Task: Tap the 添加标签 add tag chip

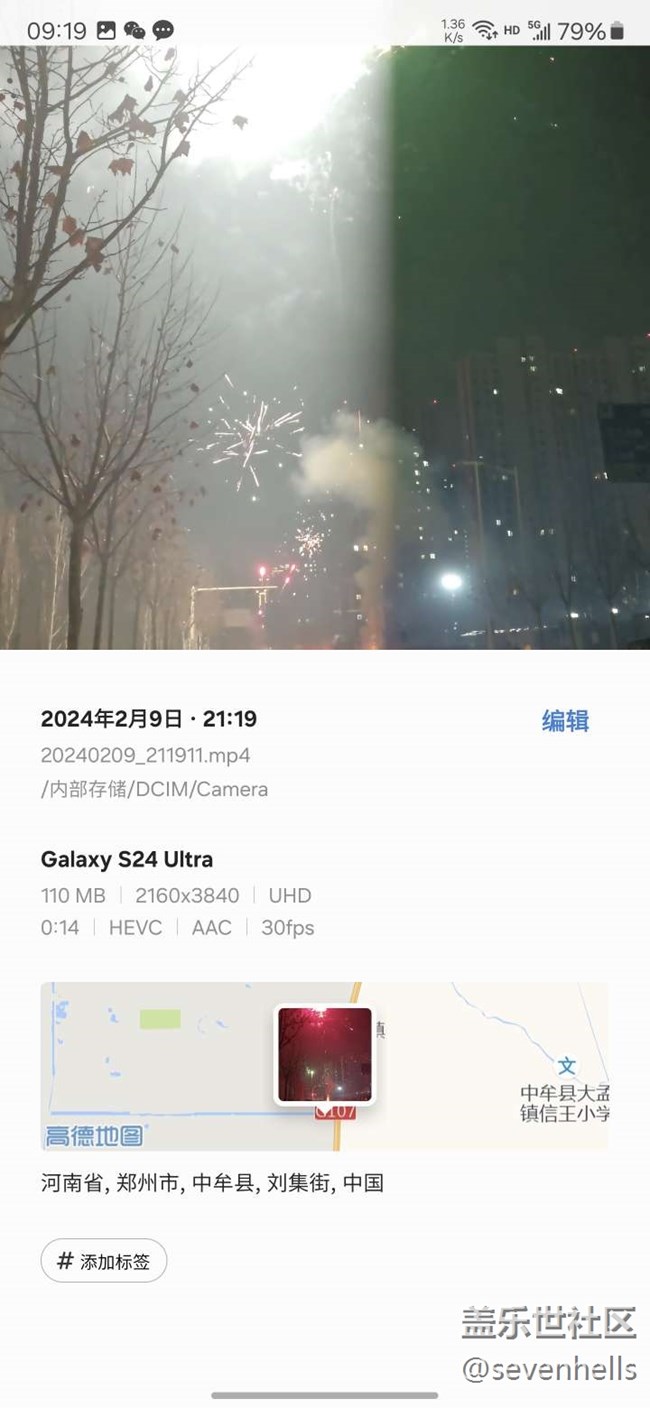Action: pos(104,1261)
